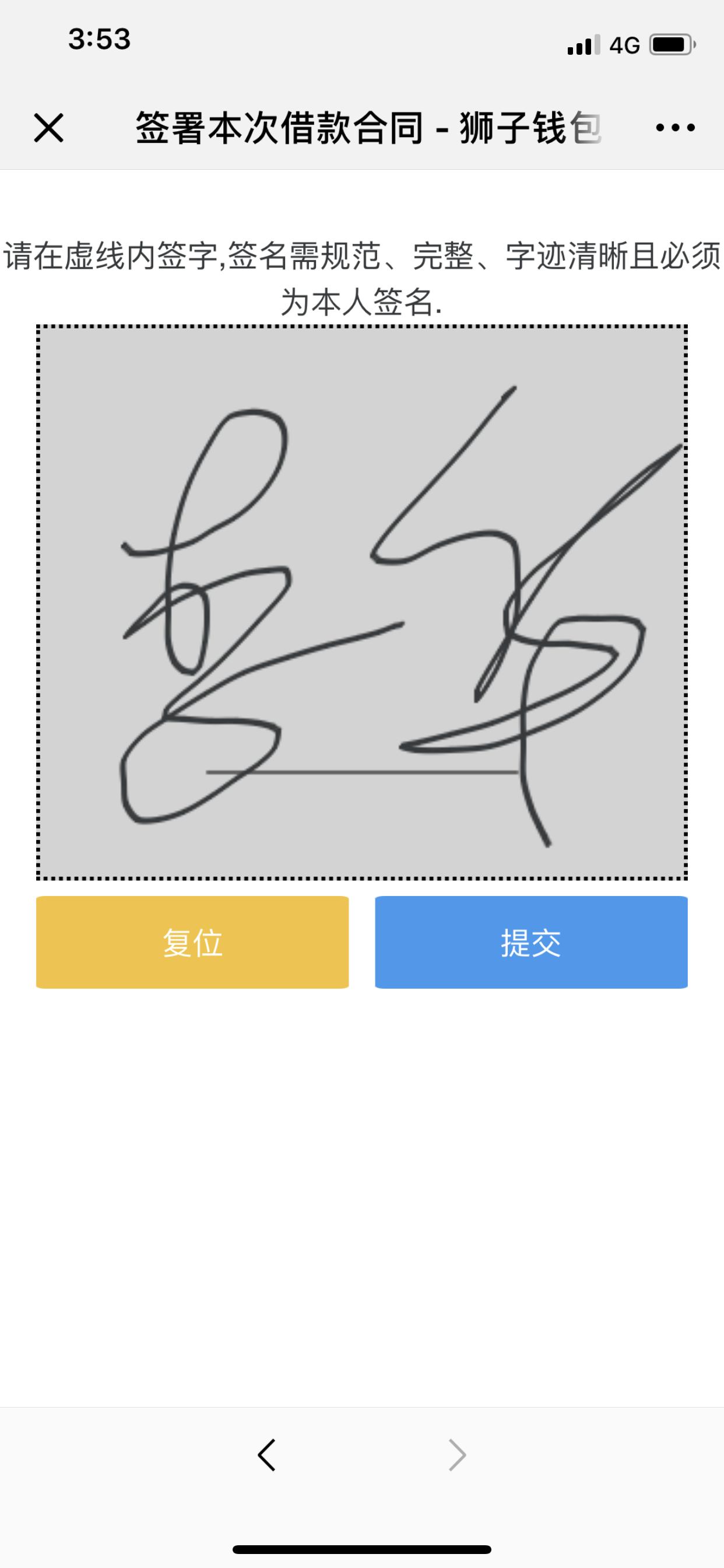
Task: Tap 复位 to reset the signature
Action: click(x=192, y=942)
